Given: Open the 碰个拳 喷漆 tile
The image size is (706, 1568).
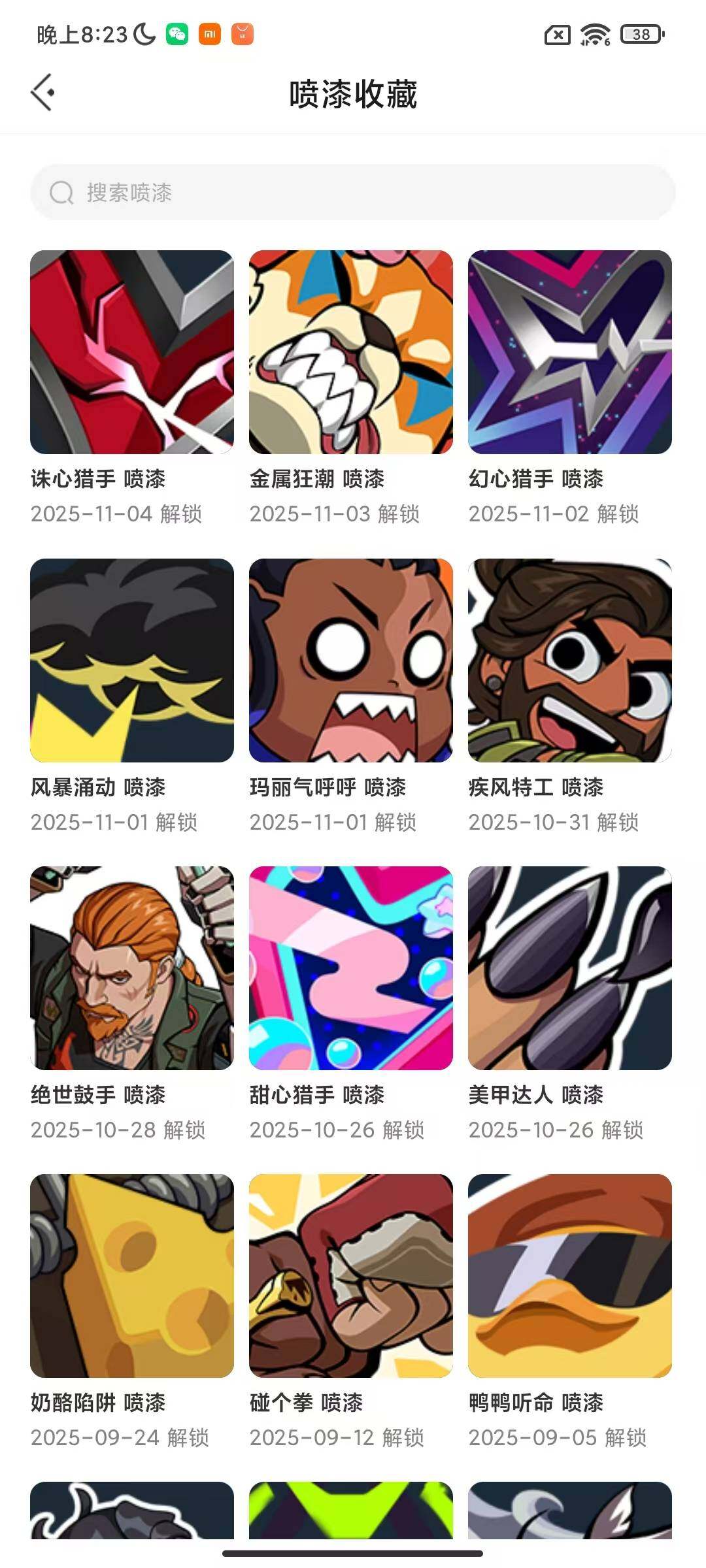Looking at the screenshot, I should 351,1276.
